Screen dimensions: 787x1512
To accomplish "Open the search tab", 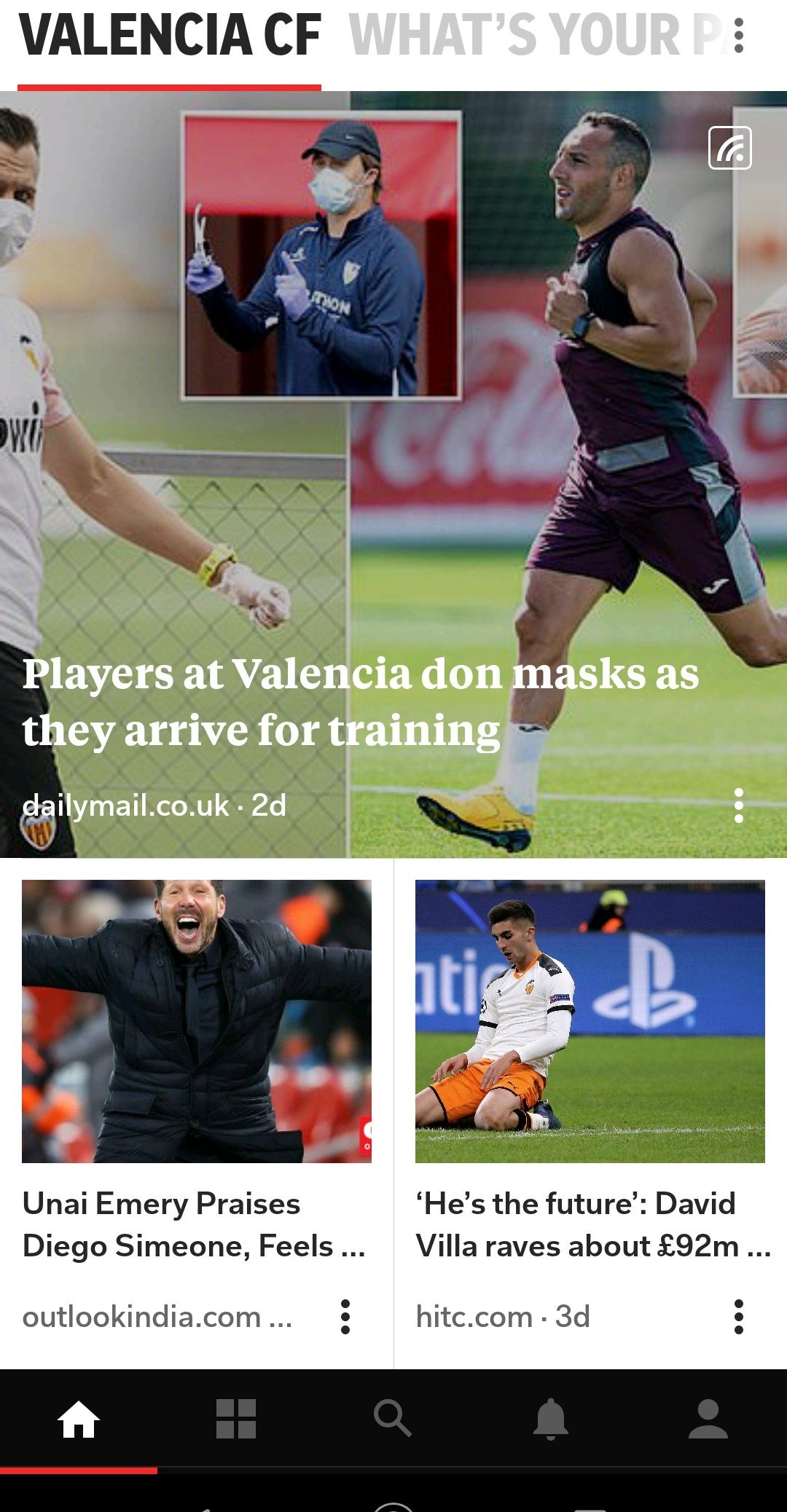I will [393, 1419].
